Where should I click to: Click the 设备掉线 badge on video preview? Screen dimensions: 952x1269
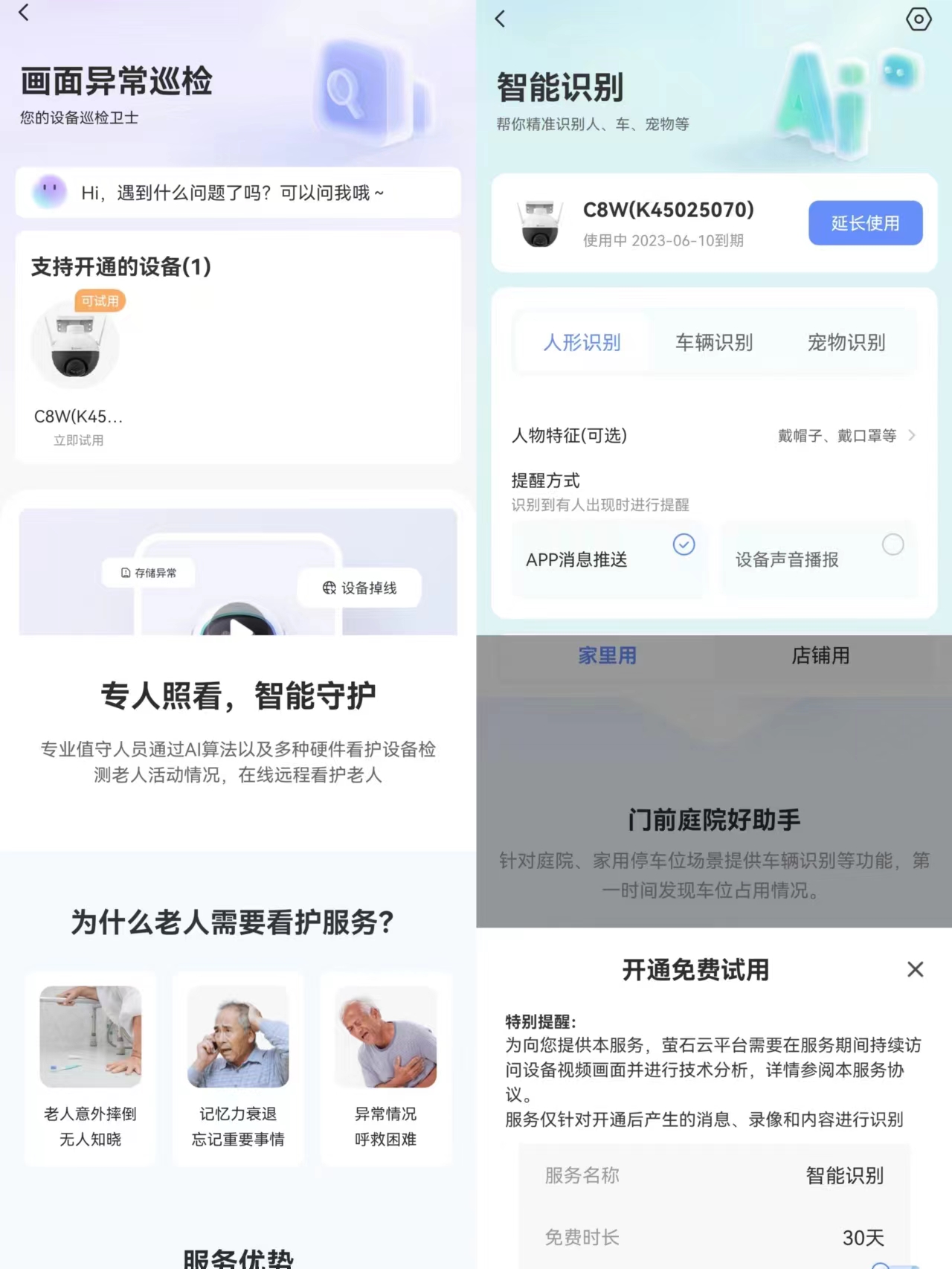click(359, 588)
